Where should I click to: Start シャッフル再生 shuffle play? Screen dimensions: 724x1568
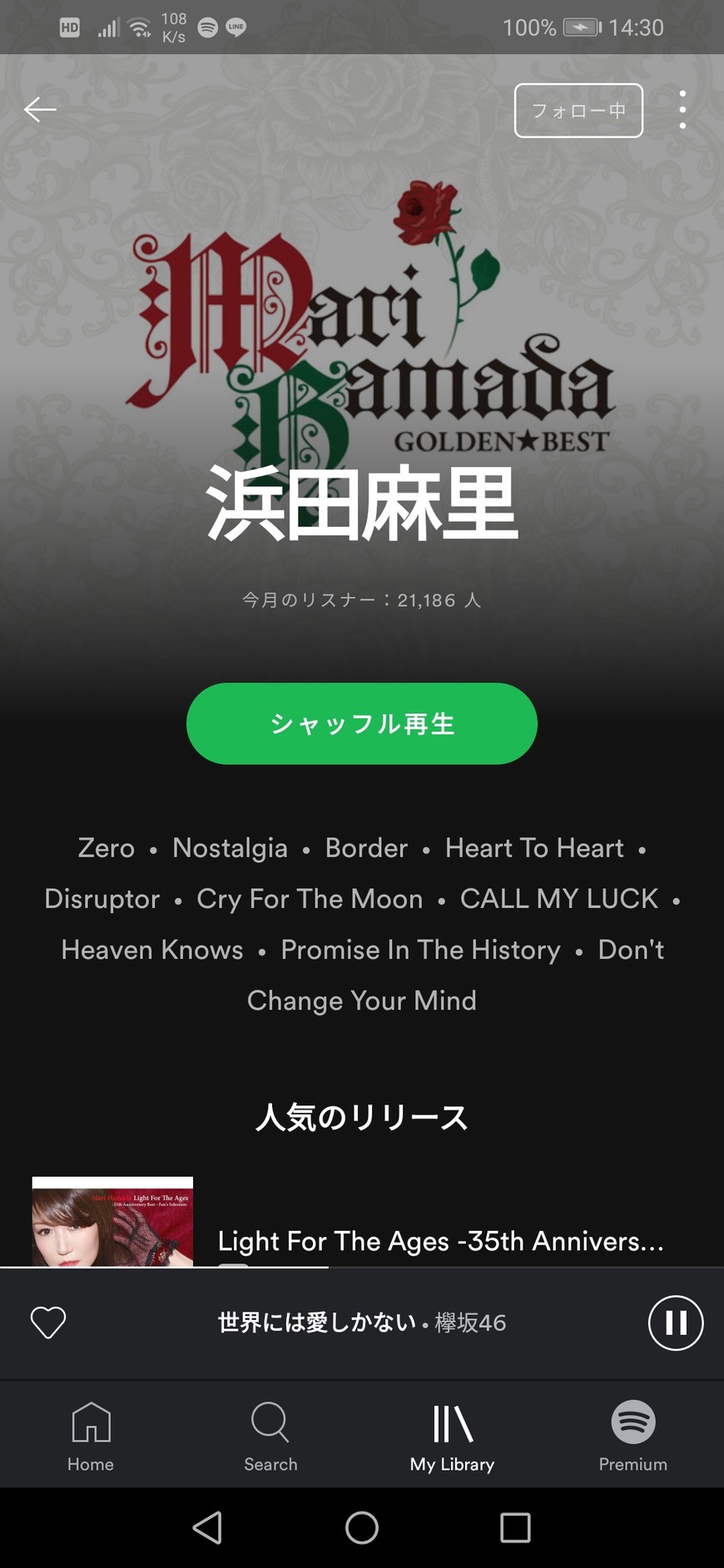click(x=362, y=723)
